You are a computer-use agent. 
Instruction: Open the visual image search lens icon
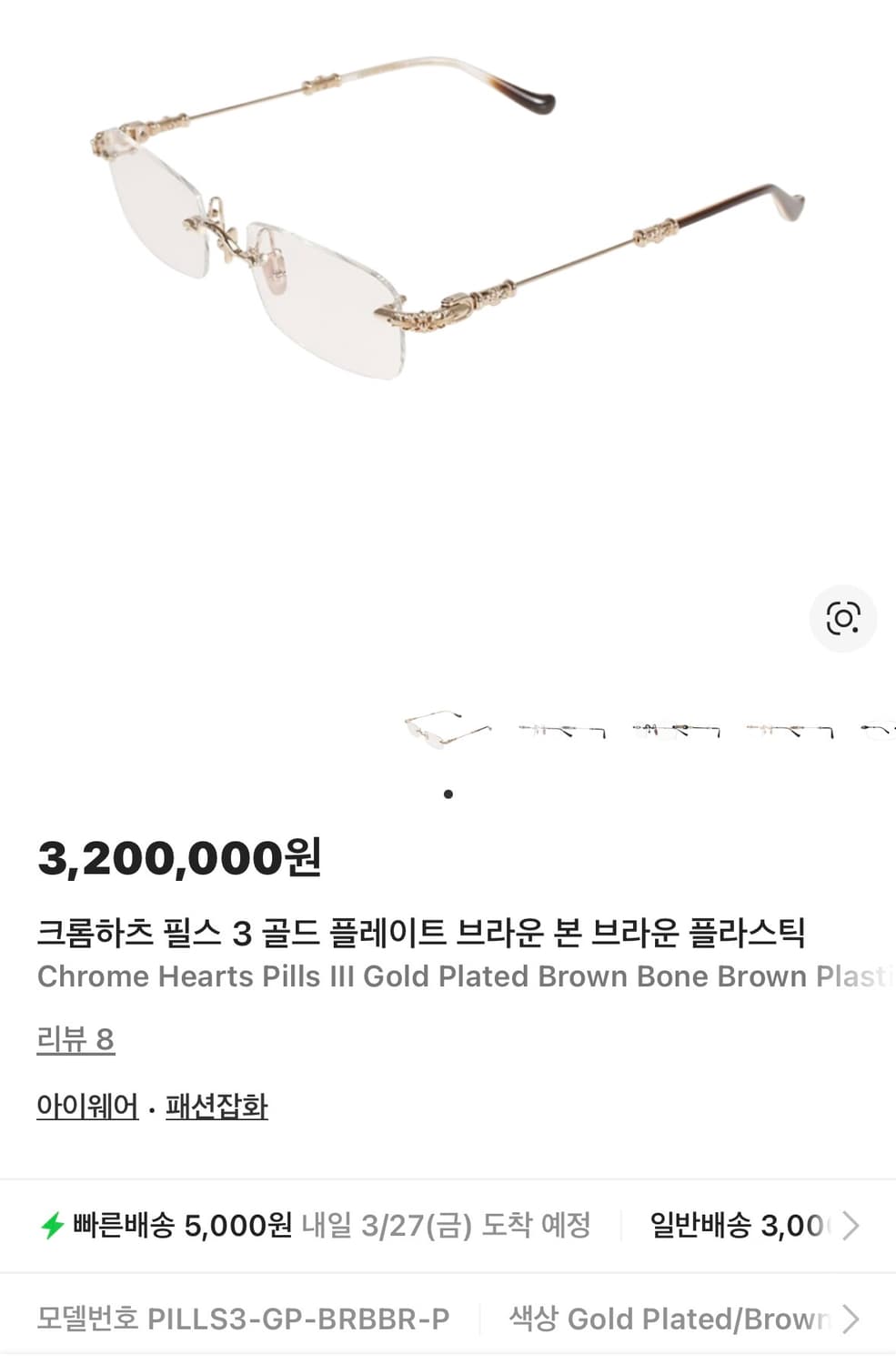tap(843, 619)
